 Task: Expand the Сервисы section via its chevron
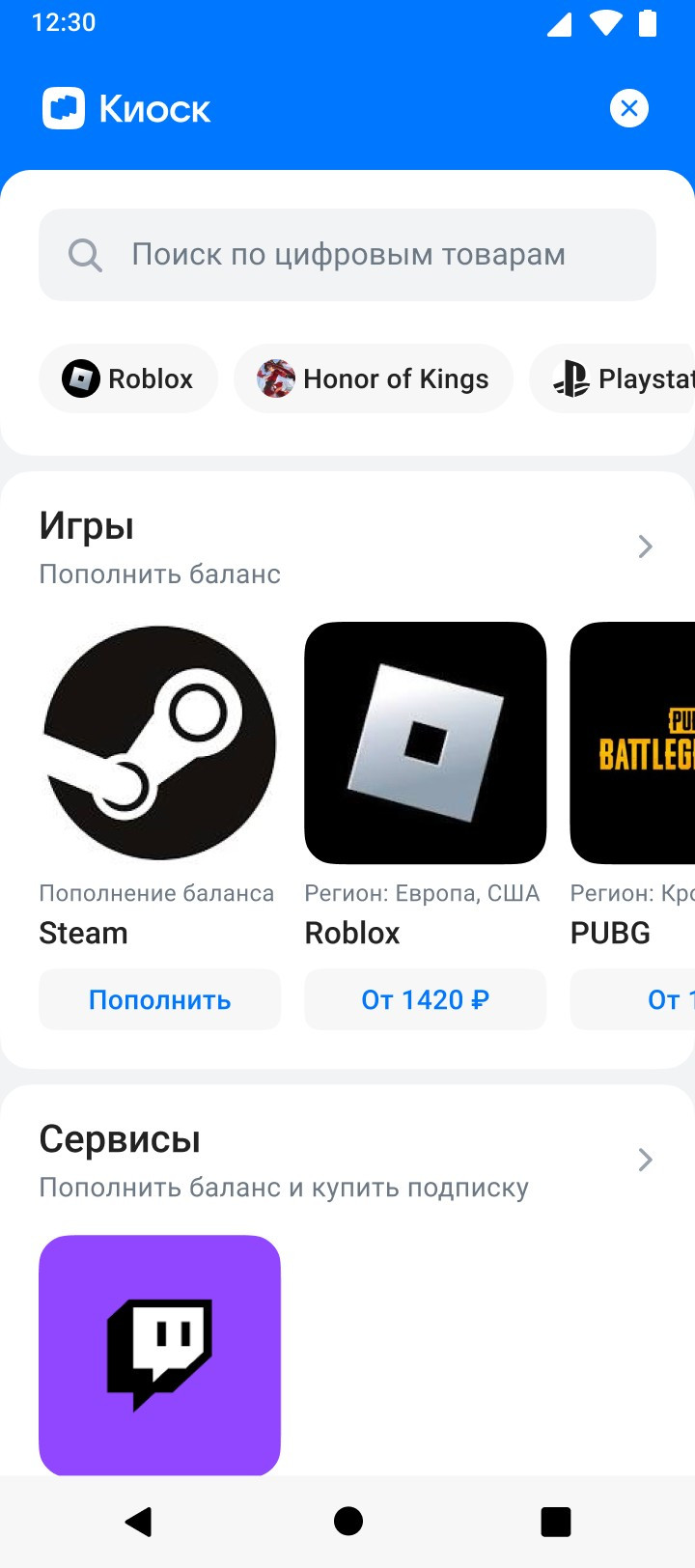point(645,1160)
